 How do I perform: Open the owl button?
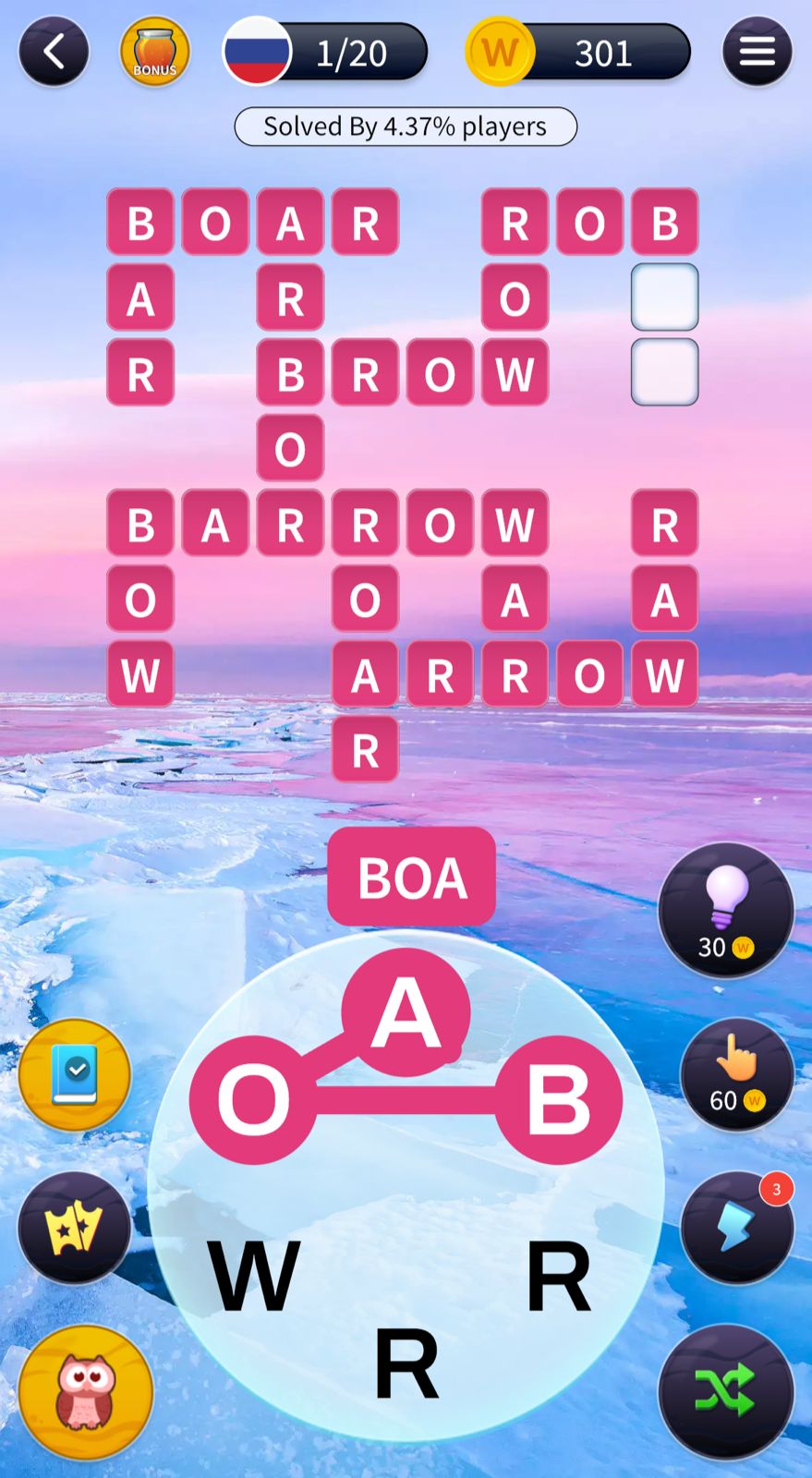86,1391
